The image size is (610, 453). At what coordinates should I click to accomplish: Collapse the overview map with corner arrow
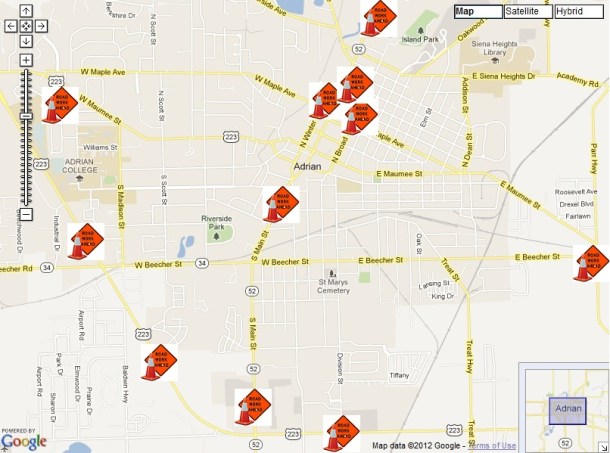click(x=602, y=445)
